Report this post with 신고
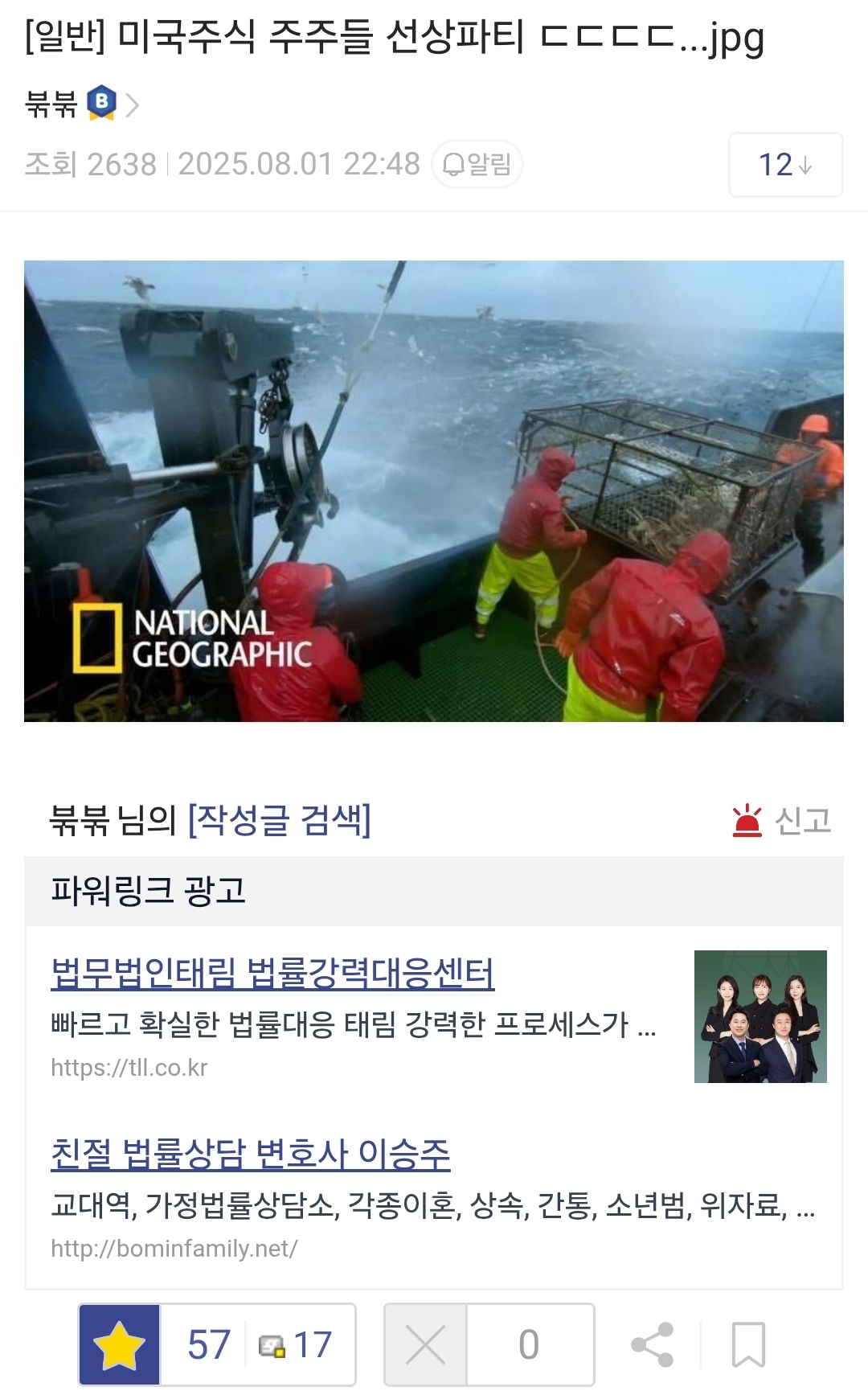Viewport: 868px width, 1399px height. [x=782, y=821]
